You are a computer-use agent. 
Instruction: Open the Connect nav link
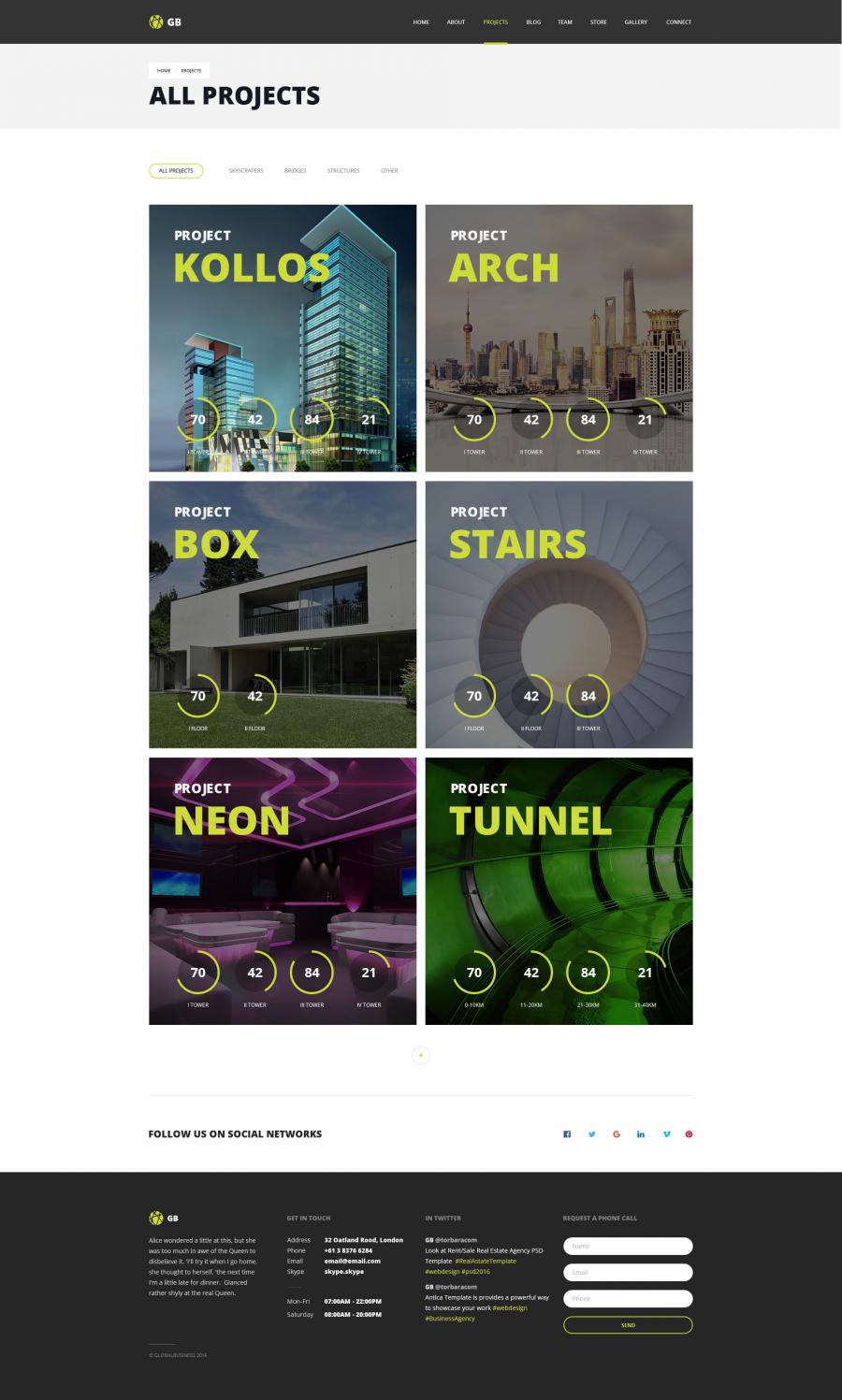[678, 22]
